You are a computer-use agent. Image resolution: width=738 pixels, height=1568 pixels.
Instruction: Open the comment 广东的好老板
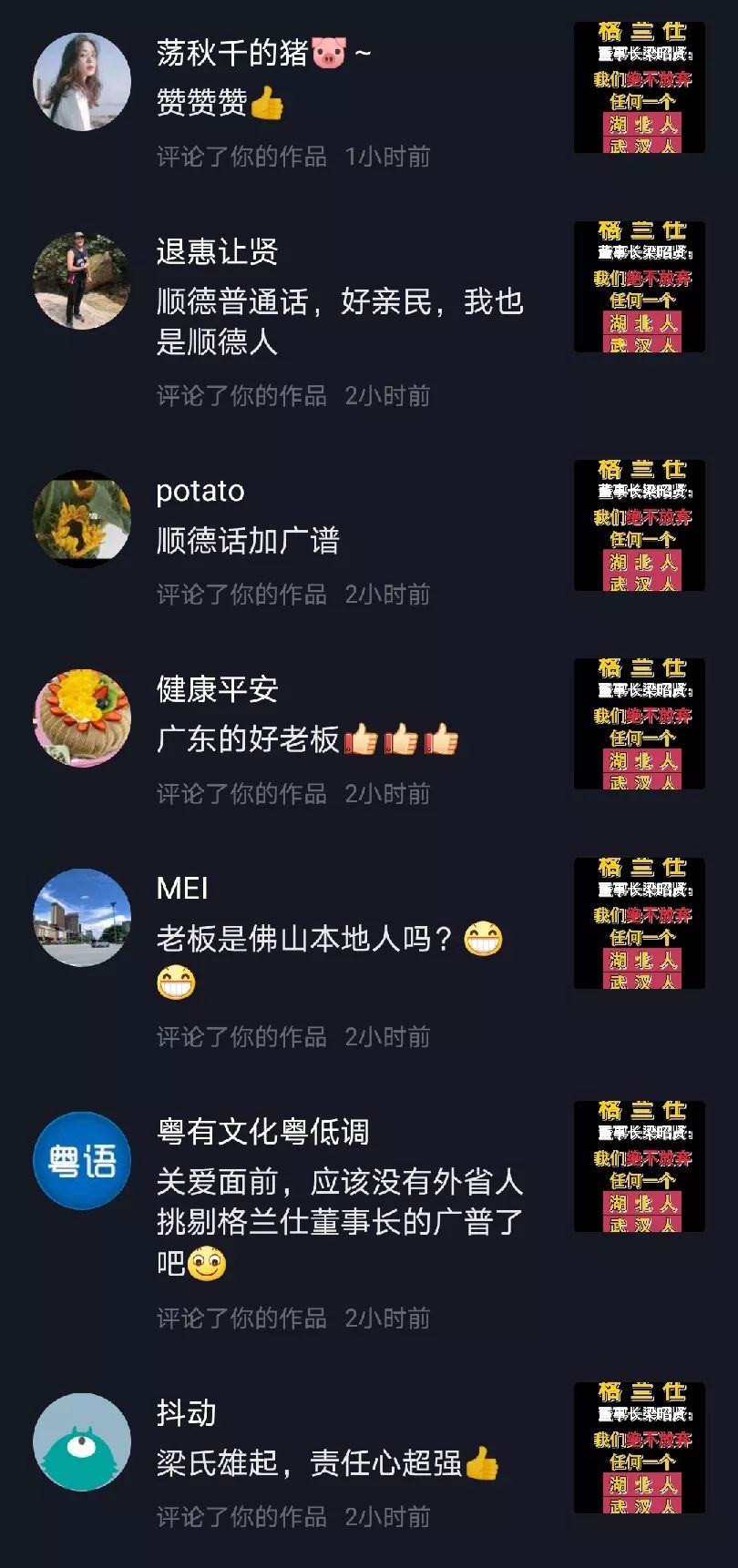point(307,739)
